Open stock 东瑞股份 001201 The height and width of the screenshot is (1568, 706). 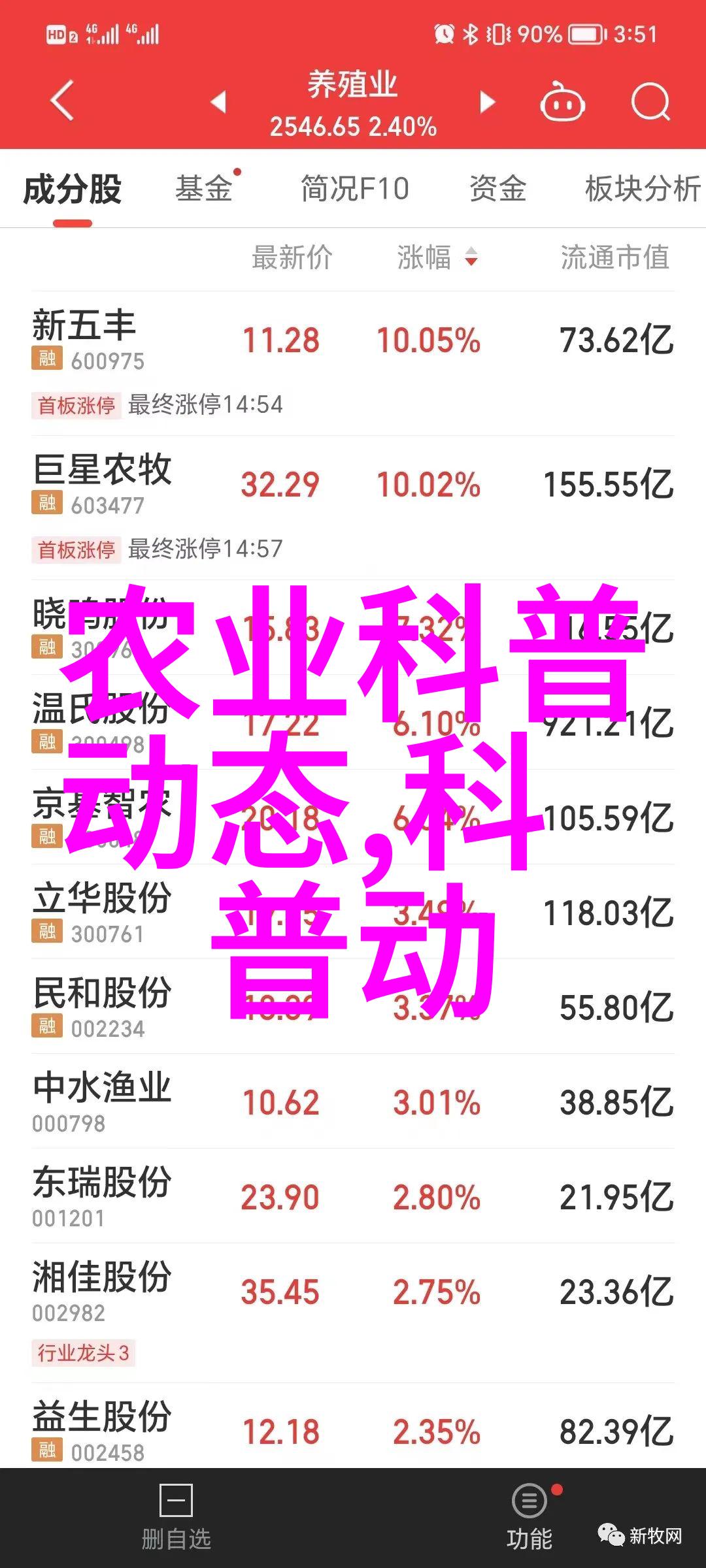pos(353,1196)
